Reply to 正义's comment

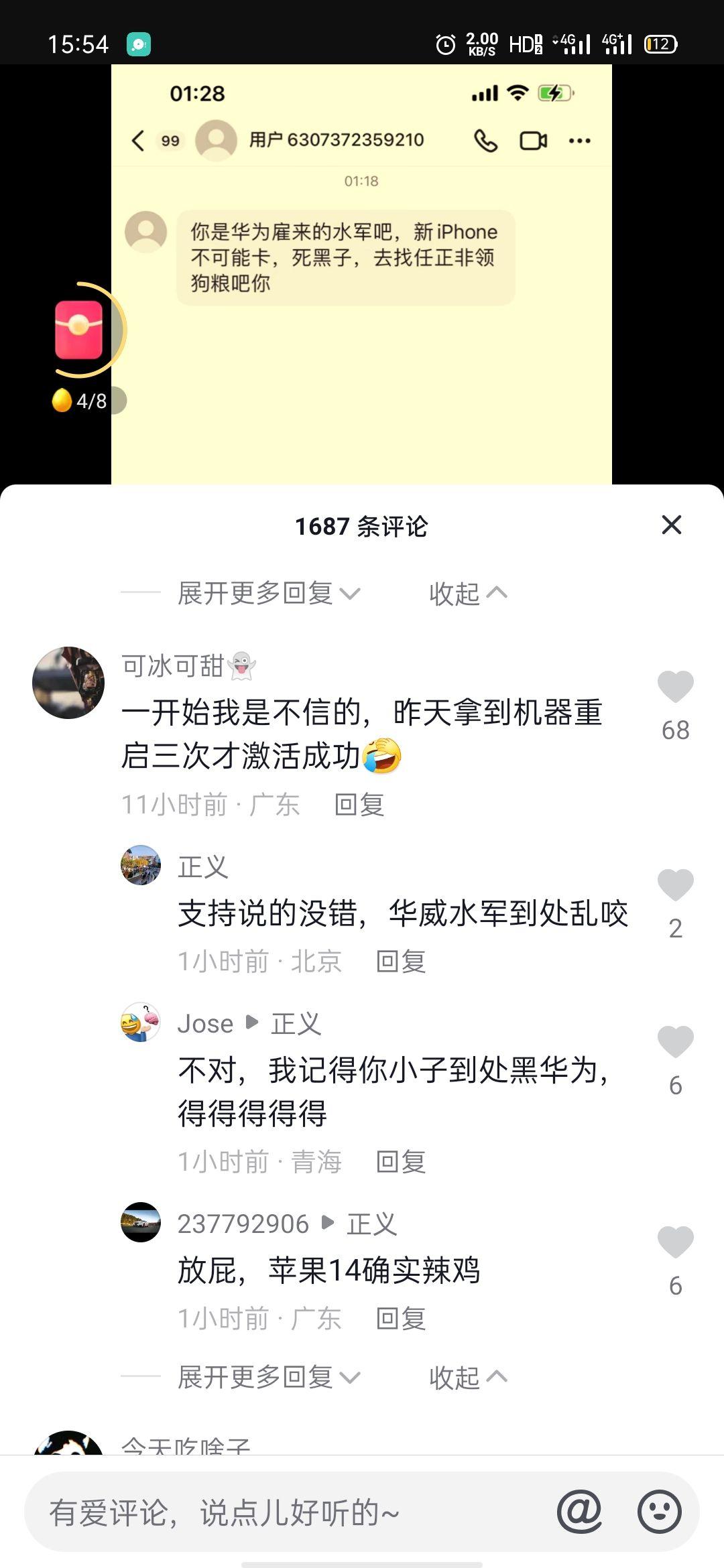pos(401,962)
